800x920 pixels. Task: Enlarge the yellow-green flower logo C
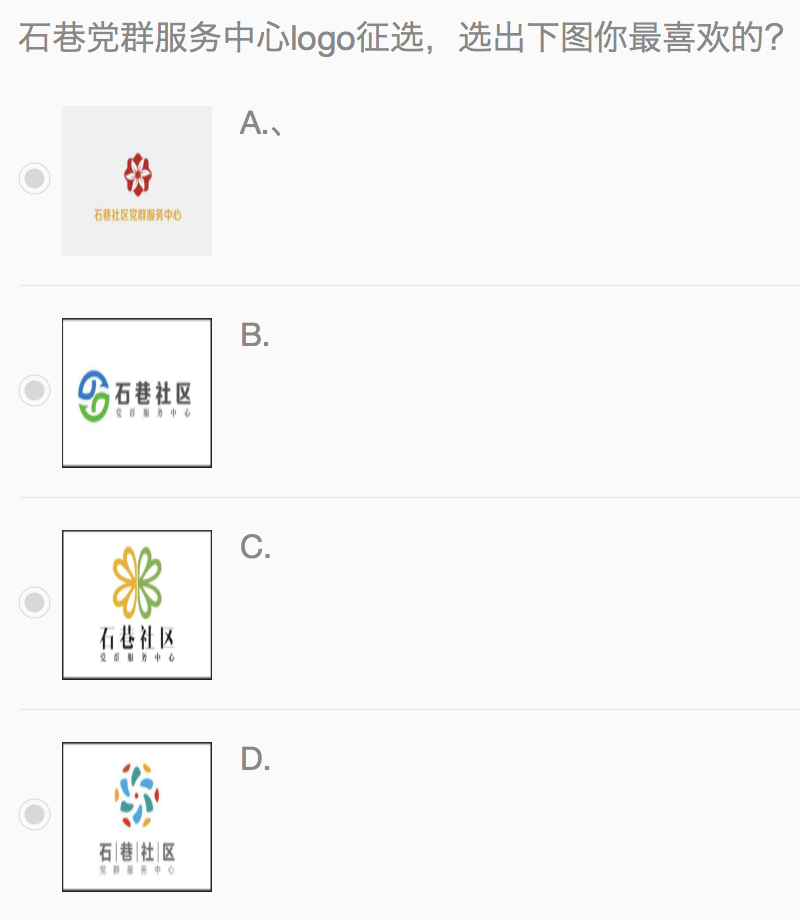137,604
